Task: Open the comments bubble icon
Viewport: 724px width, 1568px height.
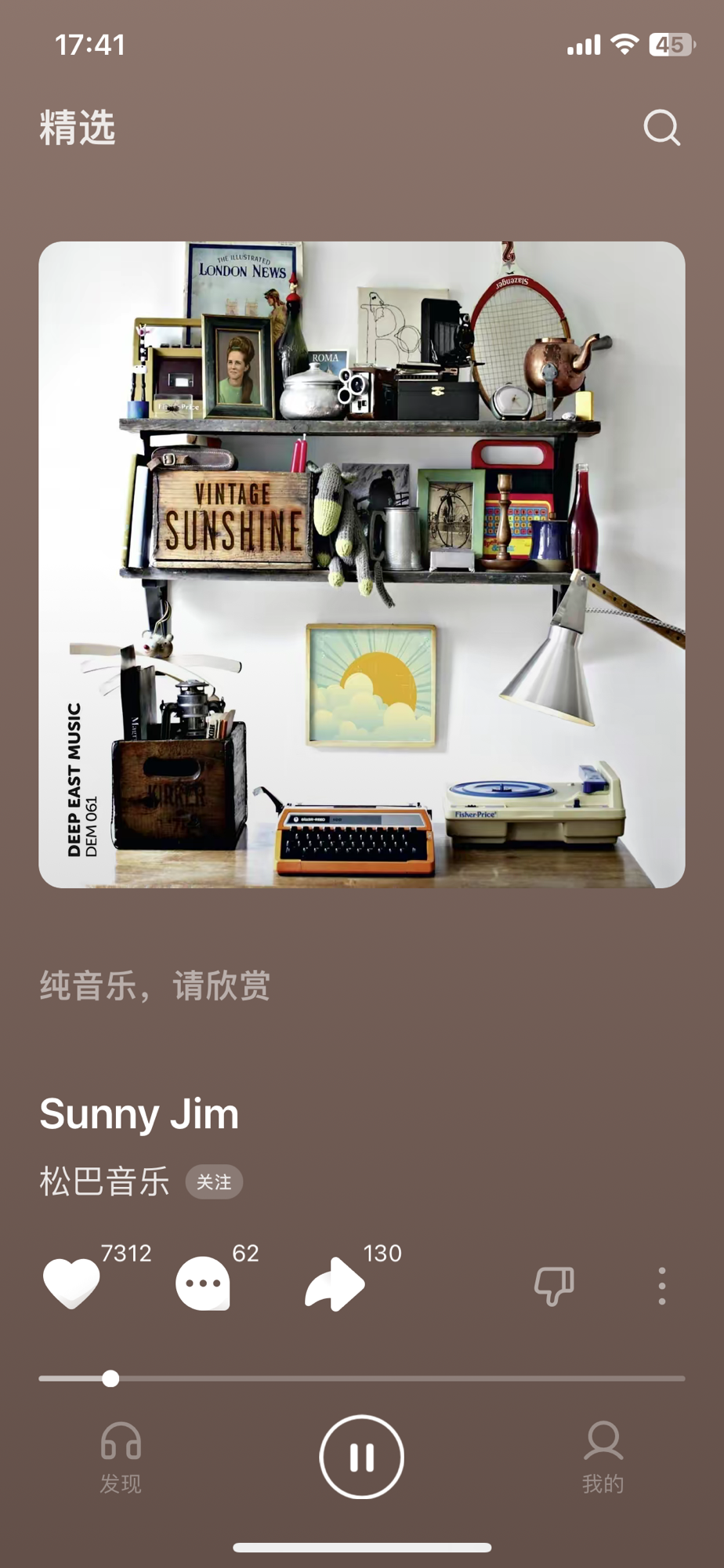Action: pyautogui.click(x=203, y=1283)
